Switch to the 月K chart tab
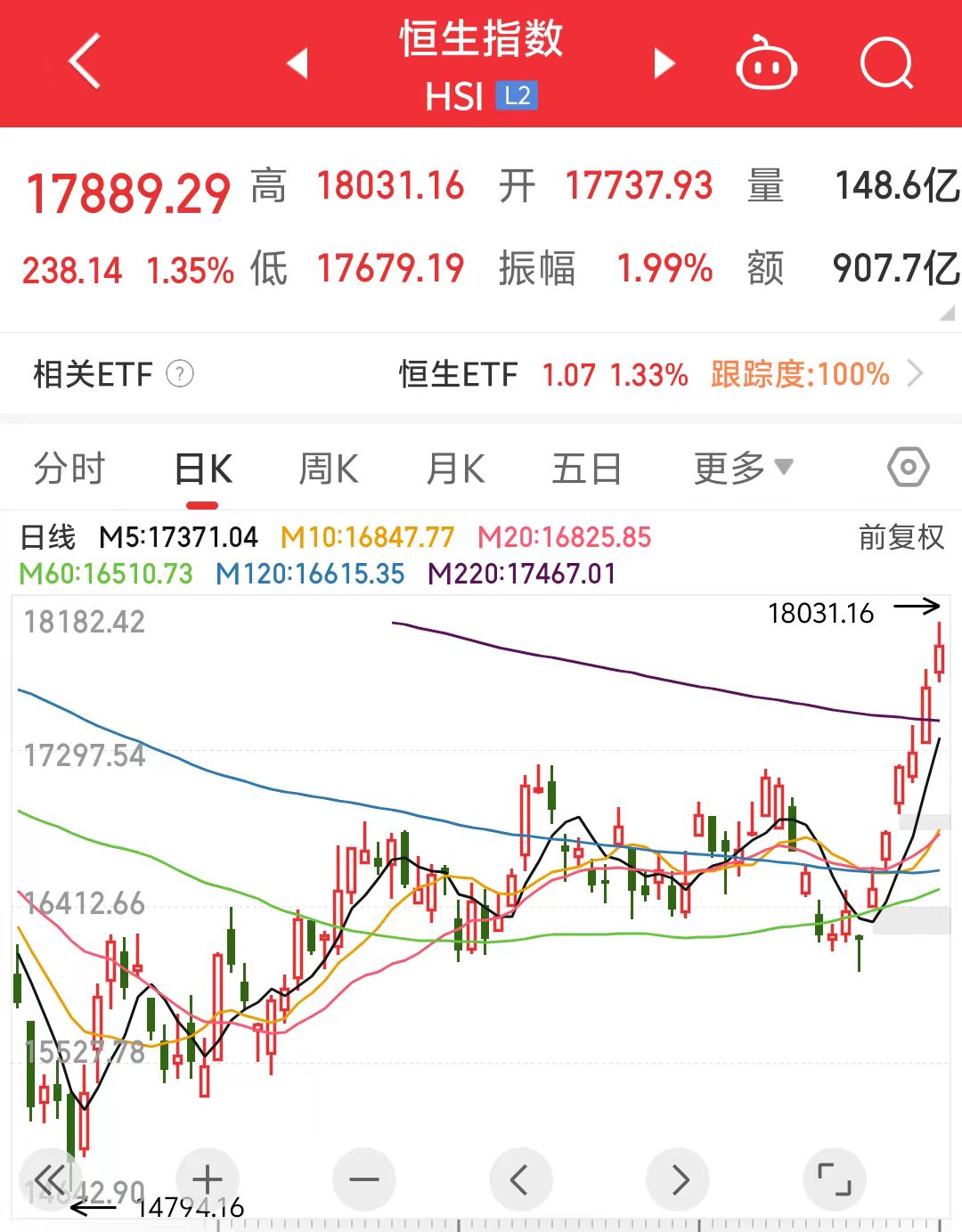 [x=455, y=469]
